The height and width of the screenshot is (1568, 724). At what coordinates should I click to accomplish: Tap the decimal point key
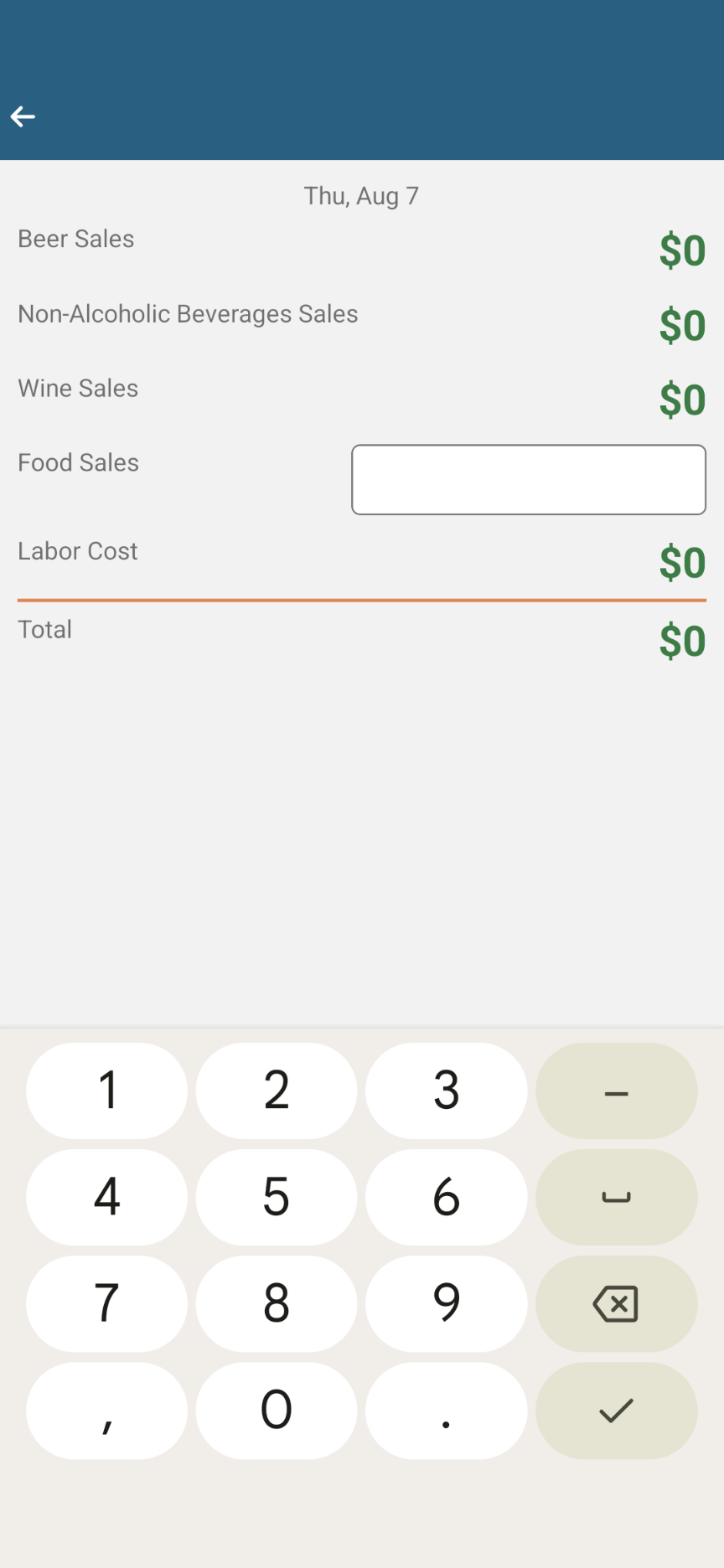click(446, 1411)
